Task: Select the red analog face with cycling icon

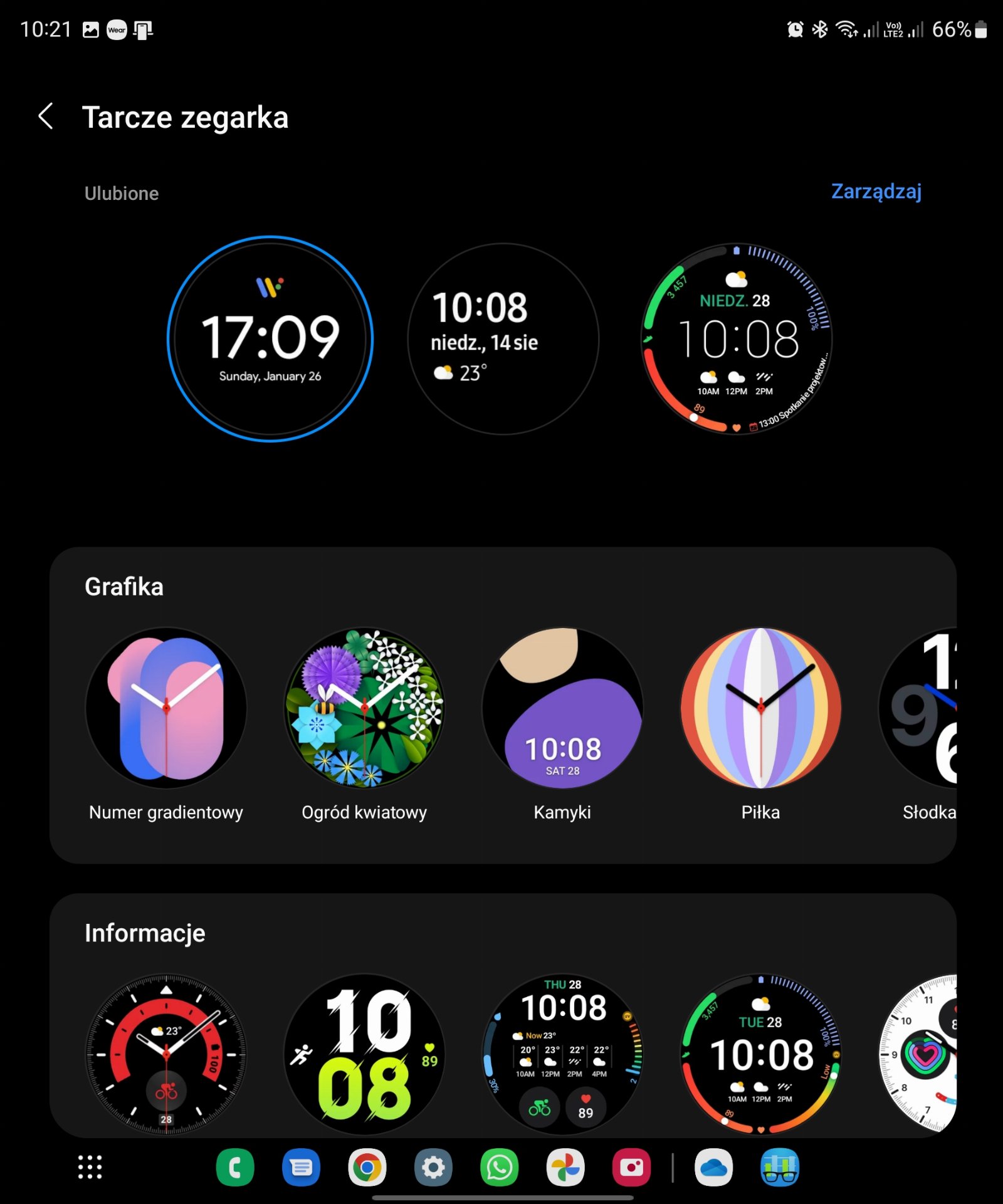Action: pos(166,1054)
